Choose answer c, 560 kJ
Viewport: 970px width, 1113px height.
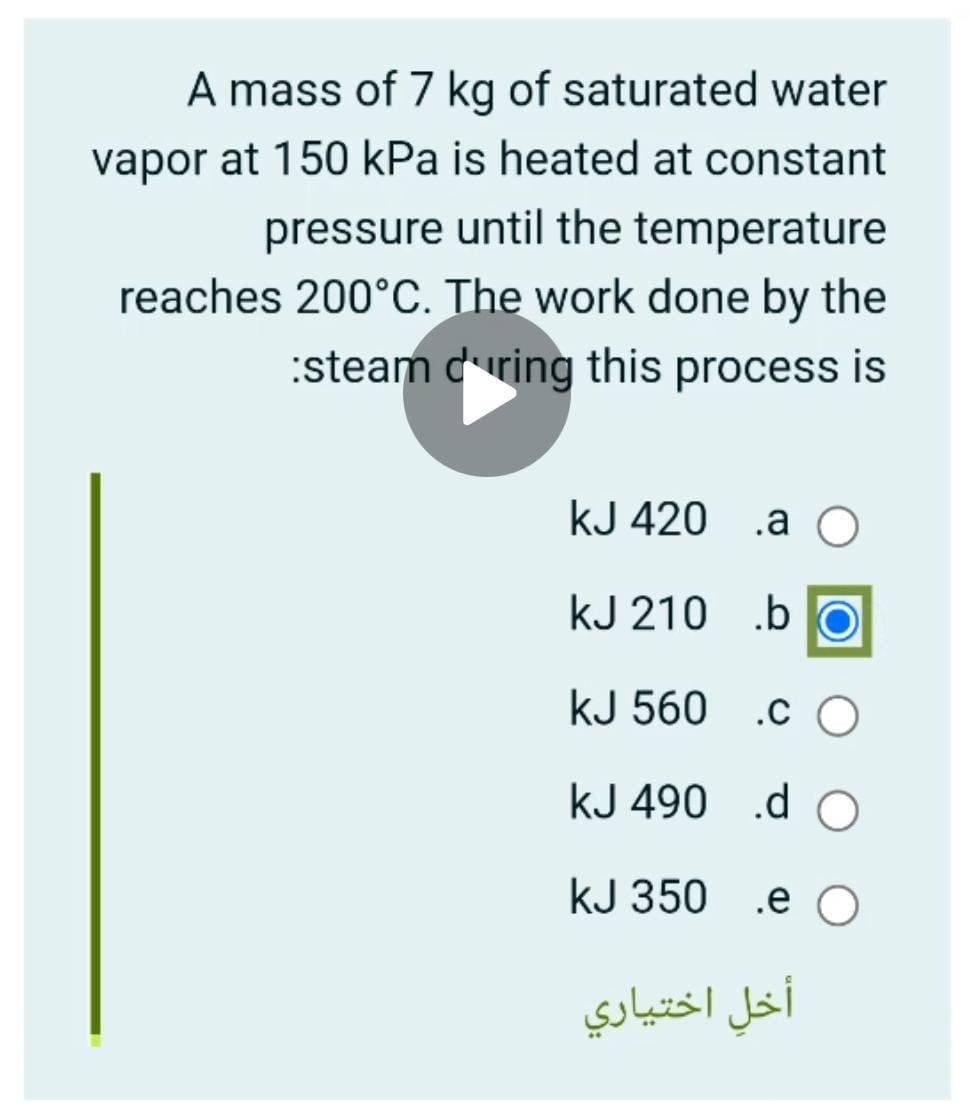(x=838, y=717)
